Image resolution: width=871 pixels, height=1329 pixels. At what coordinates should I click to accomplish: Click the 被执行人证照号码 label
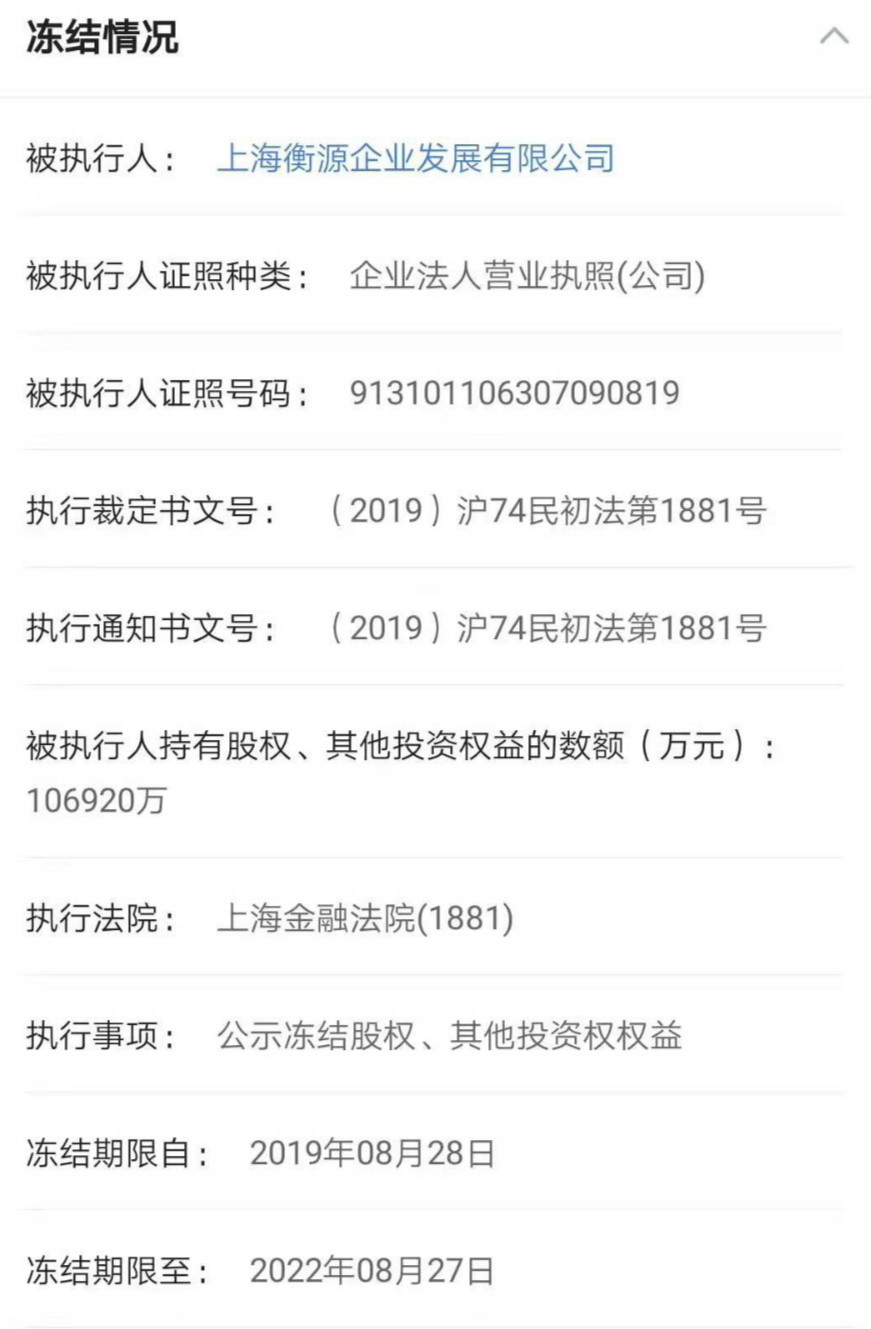[160, 393]
